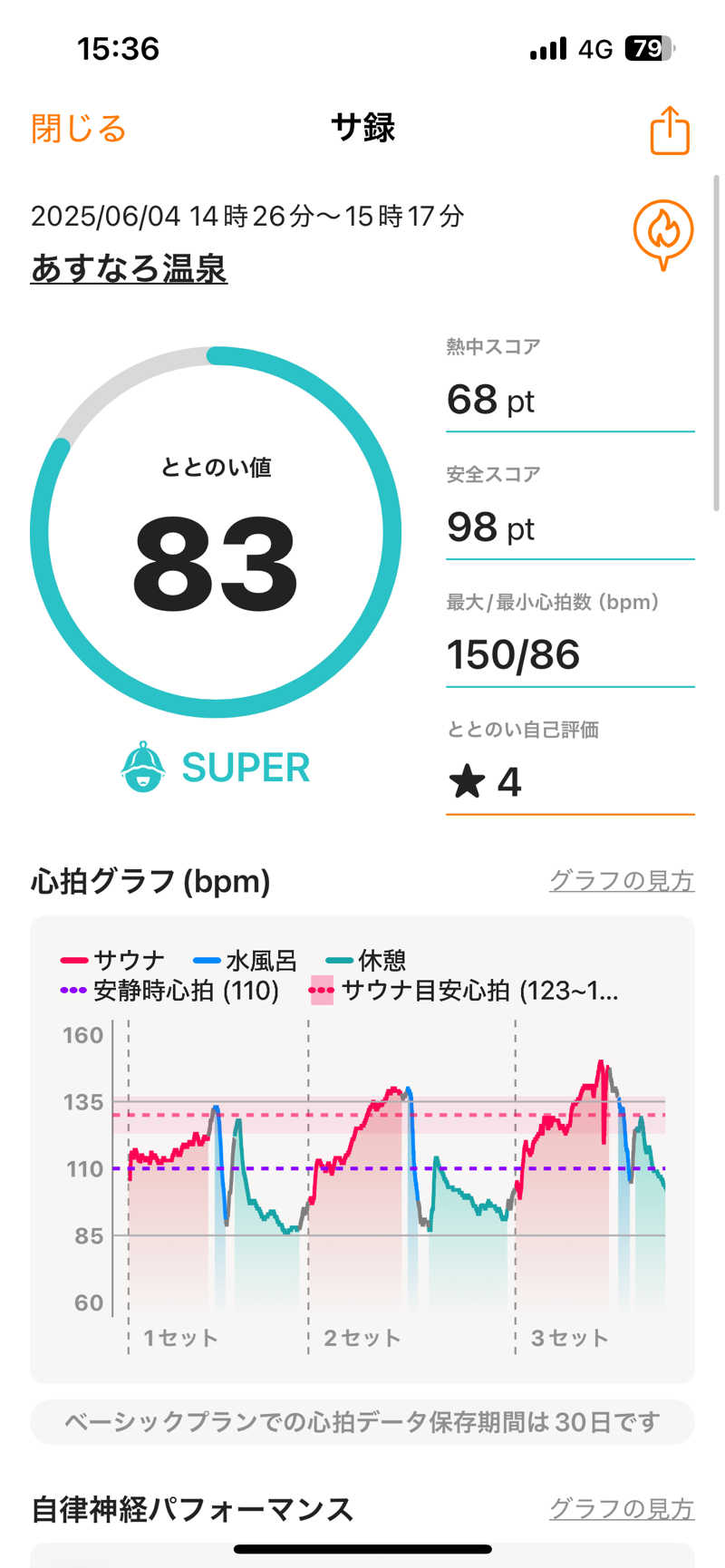The width and height of the screenshot is (725, 1568).
Task: Share this sauna record
Action: tap(670, 131)
